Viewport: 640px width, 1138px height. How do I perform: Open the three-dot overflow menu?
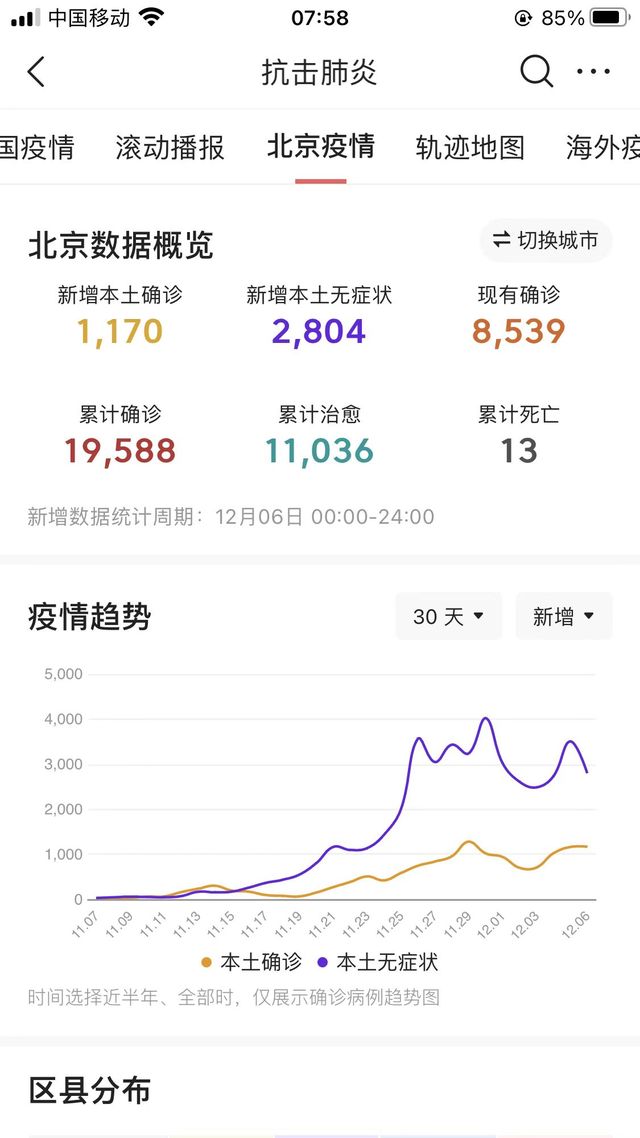593,72
